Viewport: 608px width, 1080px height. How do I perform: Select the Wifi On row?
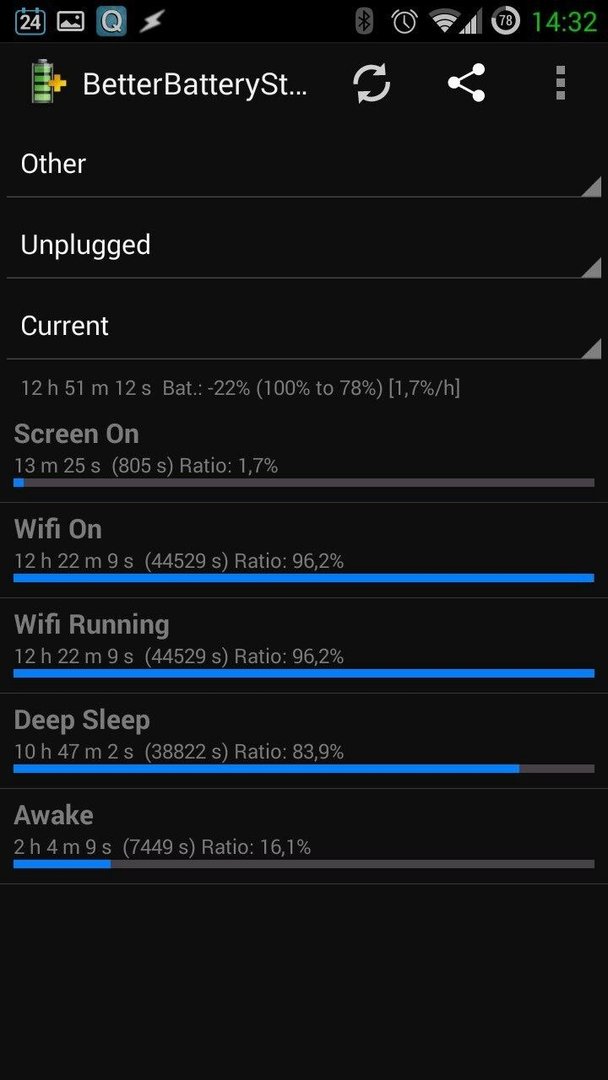304,550
